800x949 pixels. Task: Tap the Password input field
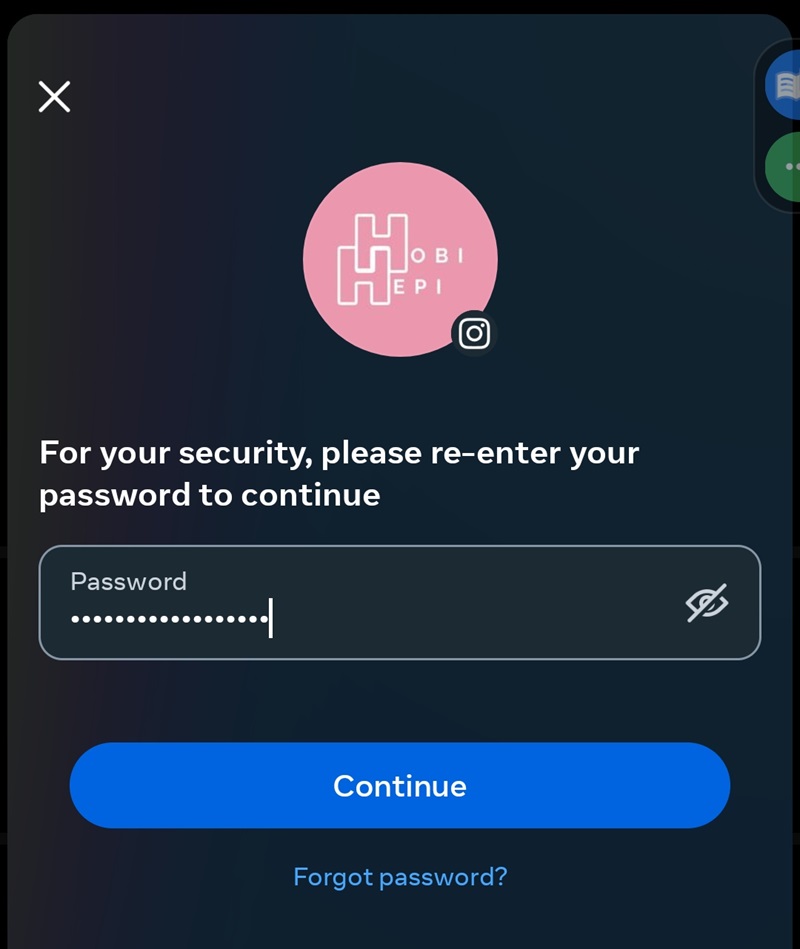[x=360, y=603]
